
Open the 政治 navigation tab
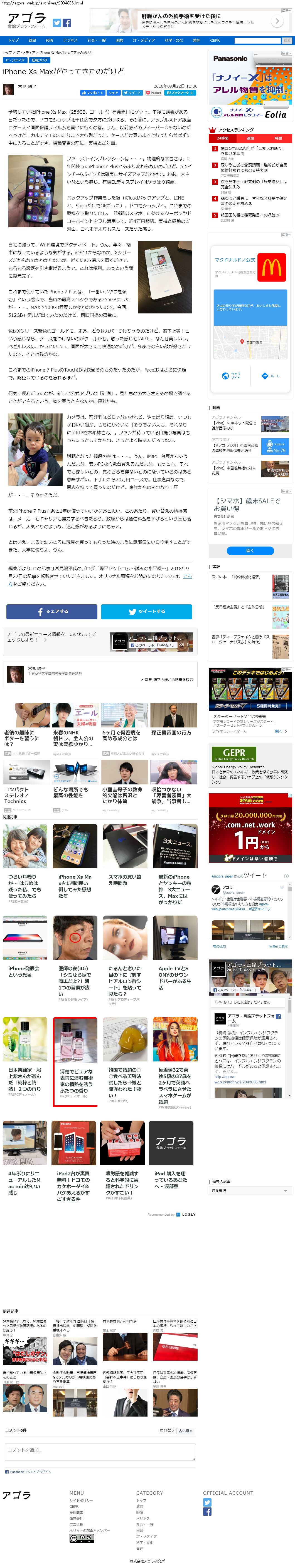tap(32, 40)
